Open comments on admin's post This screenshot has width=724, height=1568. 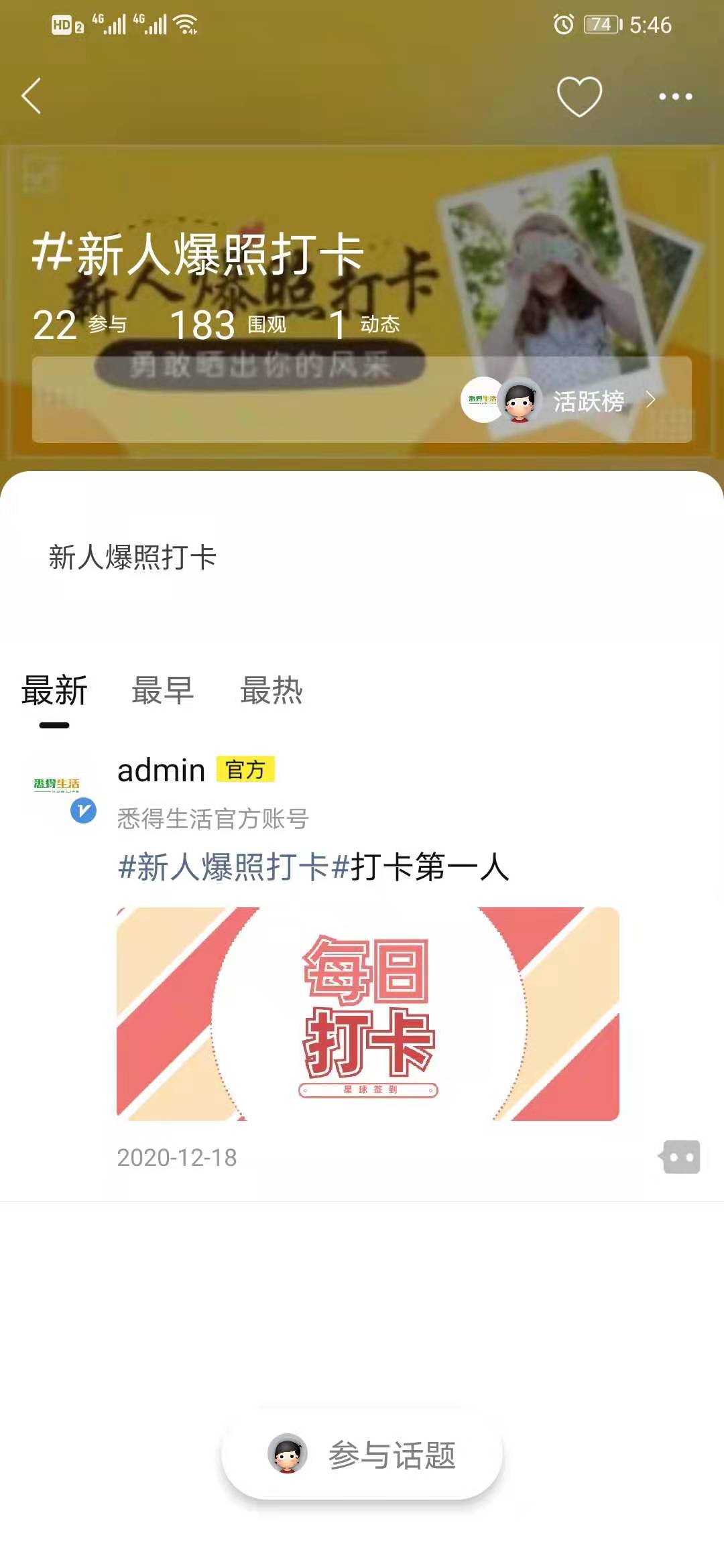(680, 1157)
